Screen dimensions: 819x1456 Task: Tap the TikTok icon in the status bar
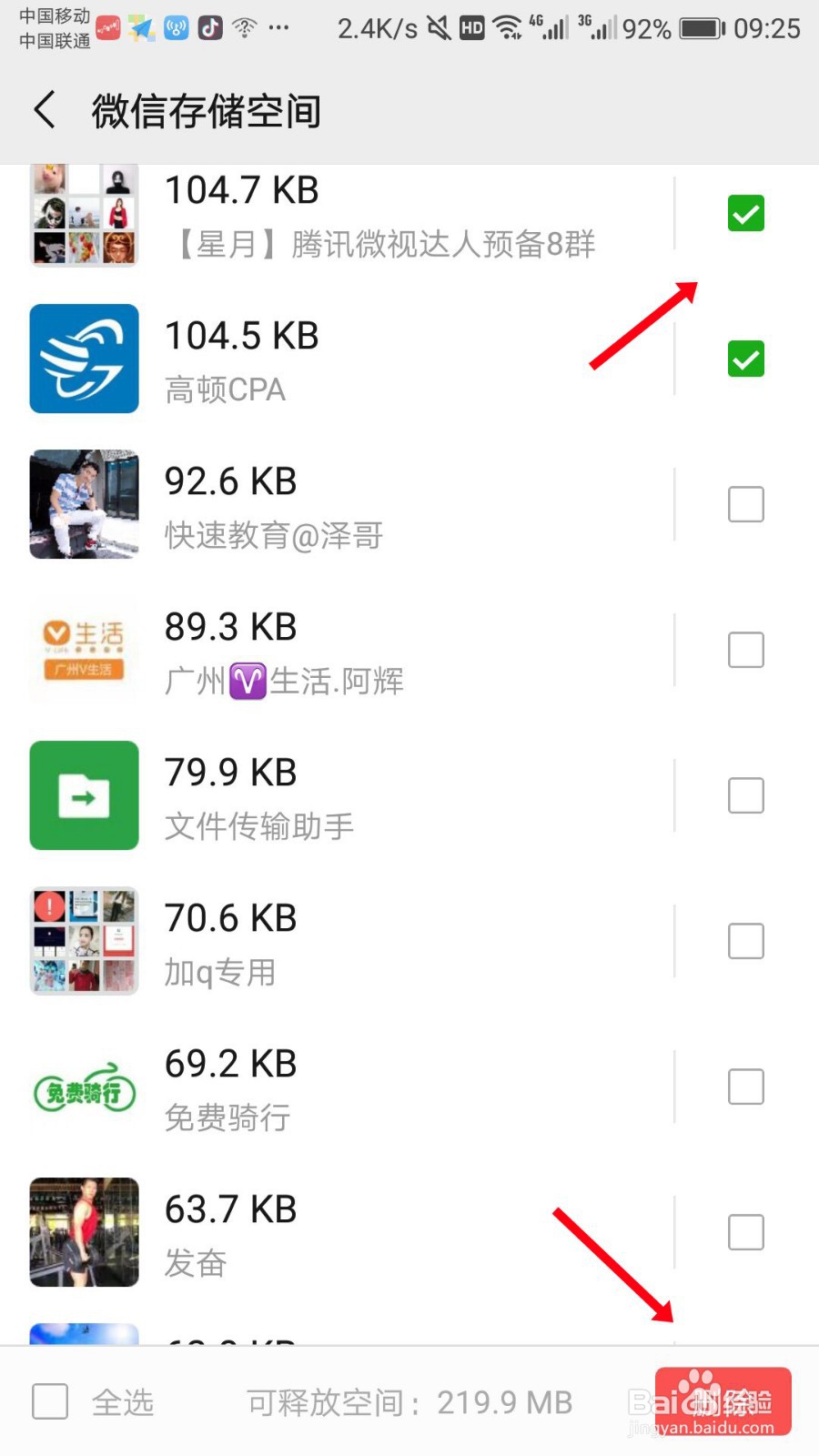210,27
